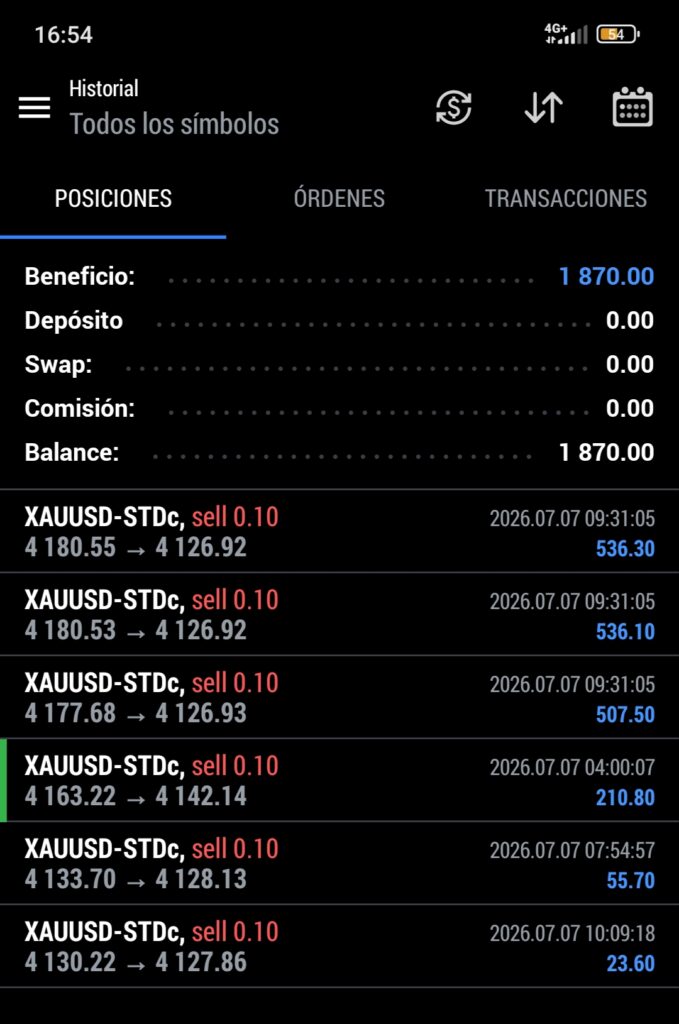
Task: Open the sell position with profit 55.70
Action: [x=340, y=863]
